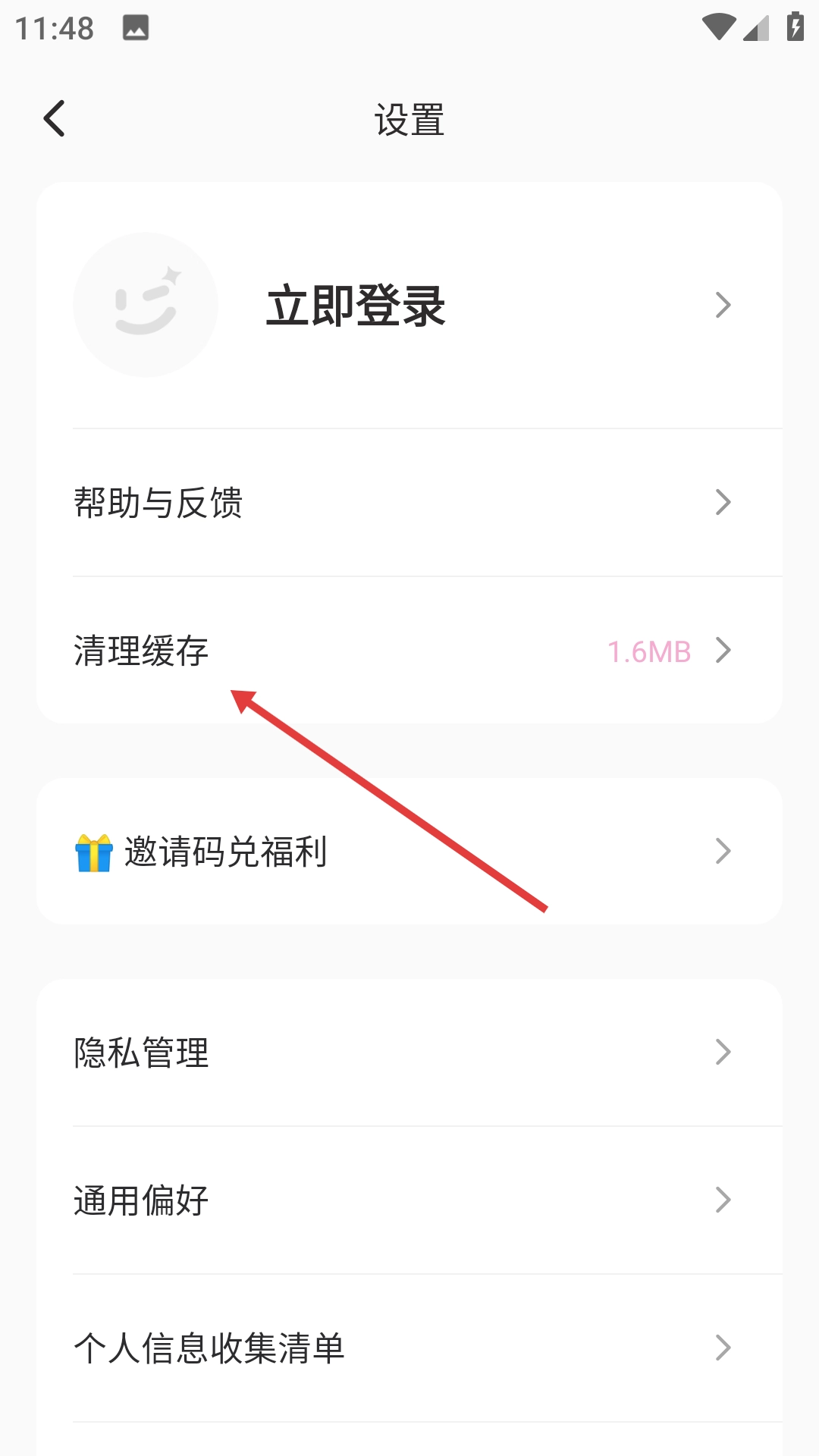Go back from the 设置 page
This screenshot has width=819, height=1456.
[55, 119]
